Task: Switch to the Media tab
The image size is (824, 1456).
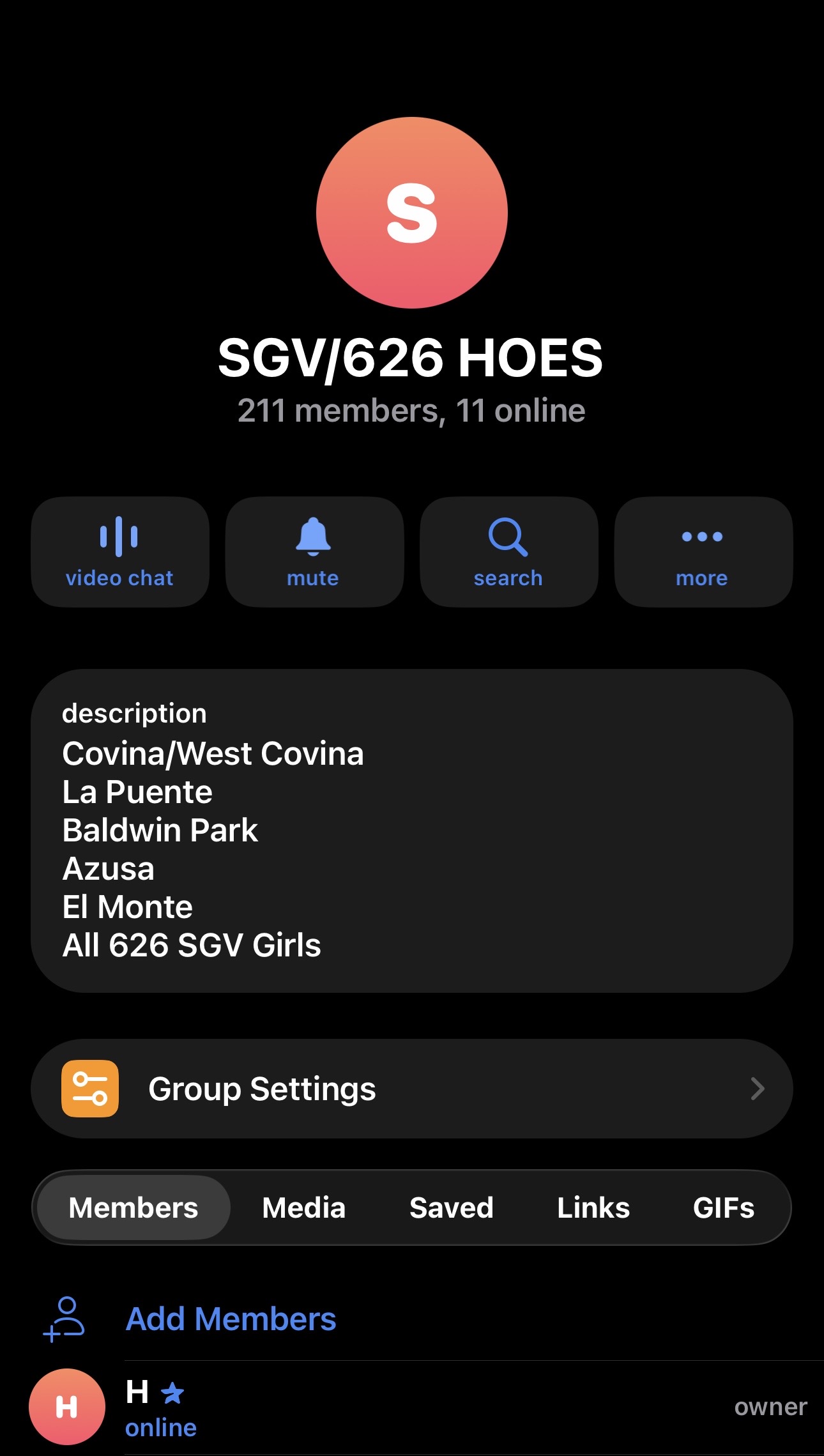Action: point(303,1207)
